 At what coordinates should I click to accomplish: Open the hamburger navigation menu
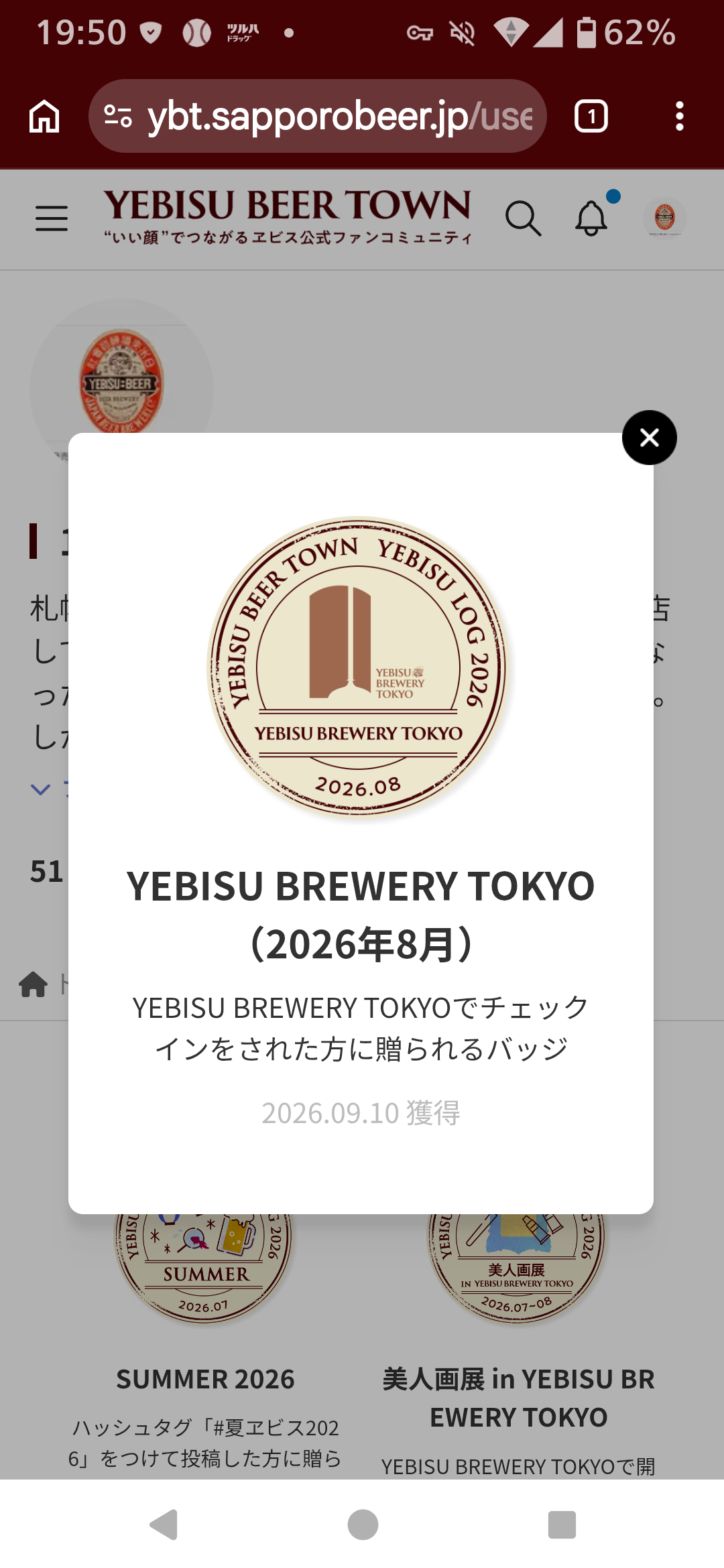point(52,219)
